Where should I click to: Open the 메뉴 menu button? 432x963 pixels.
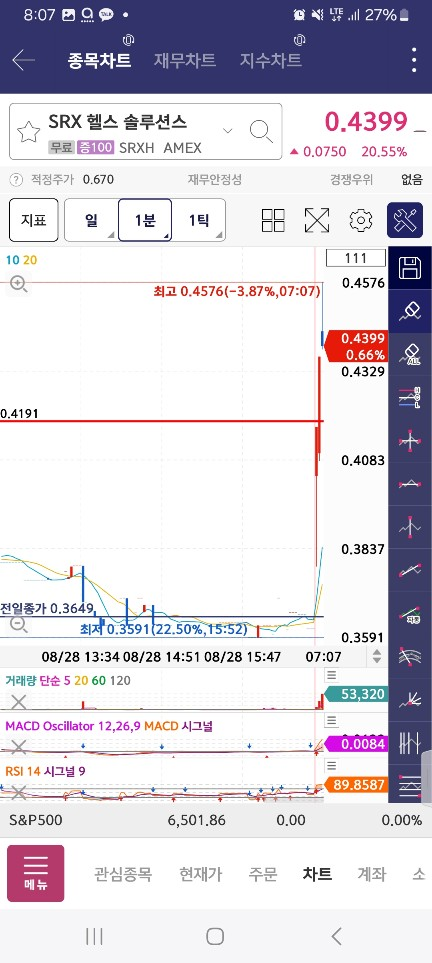point(36,873)
